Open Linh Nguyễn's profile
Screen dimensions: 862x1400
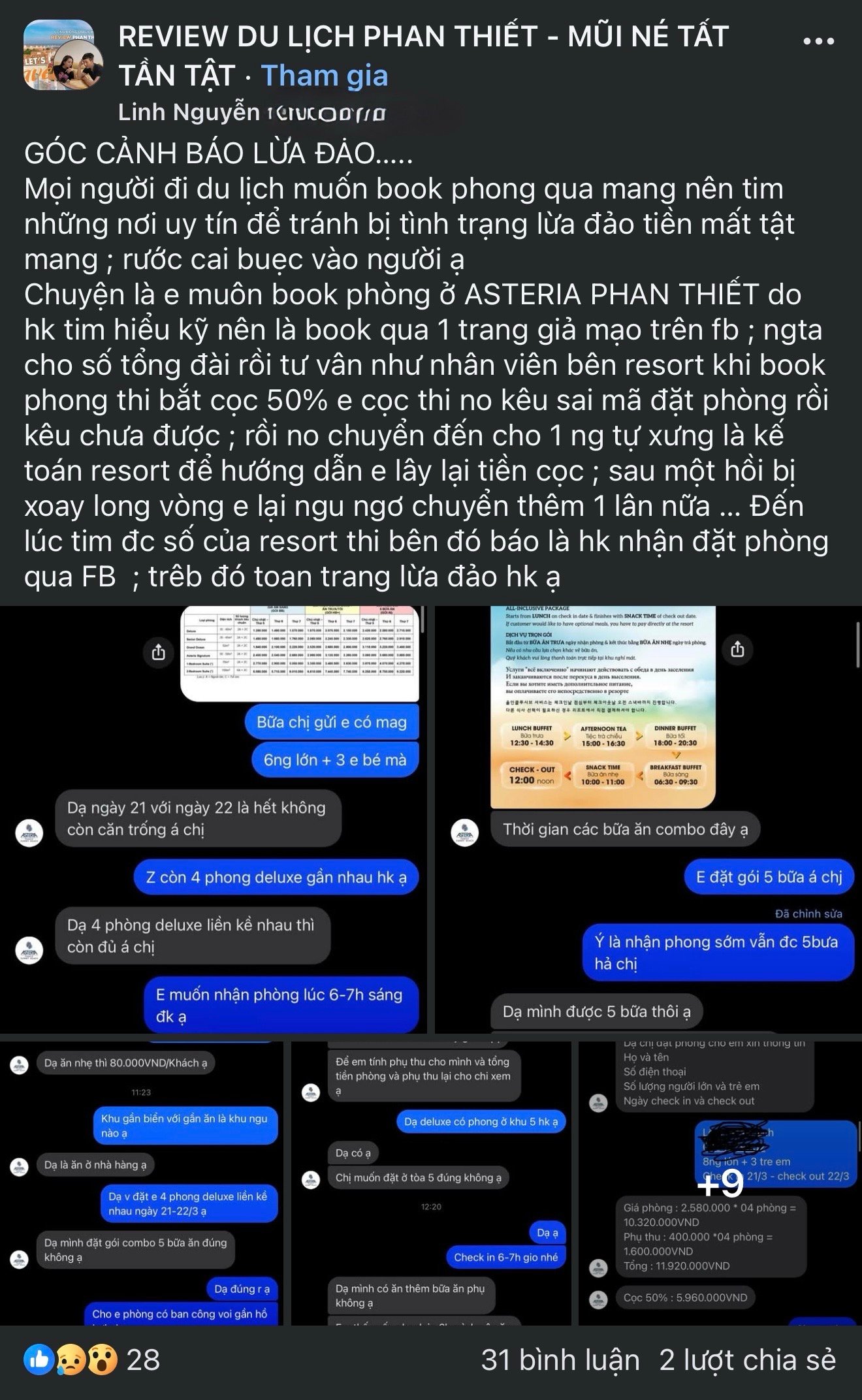click(x=189, y=113)
